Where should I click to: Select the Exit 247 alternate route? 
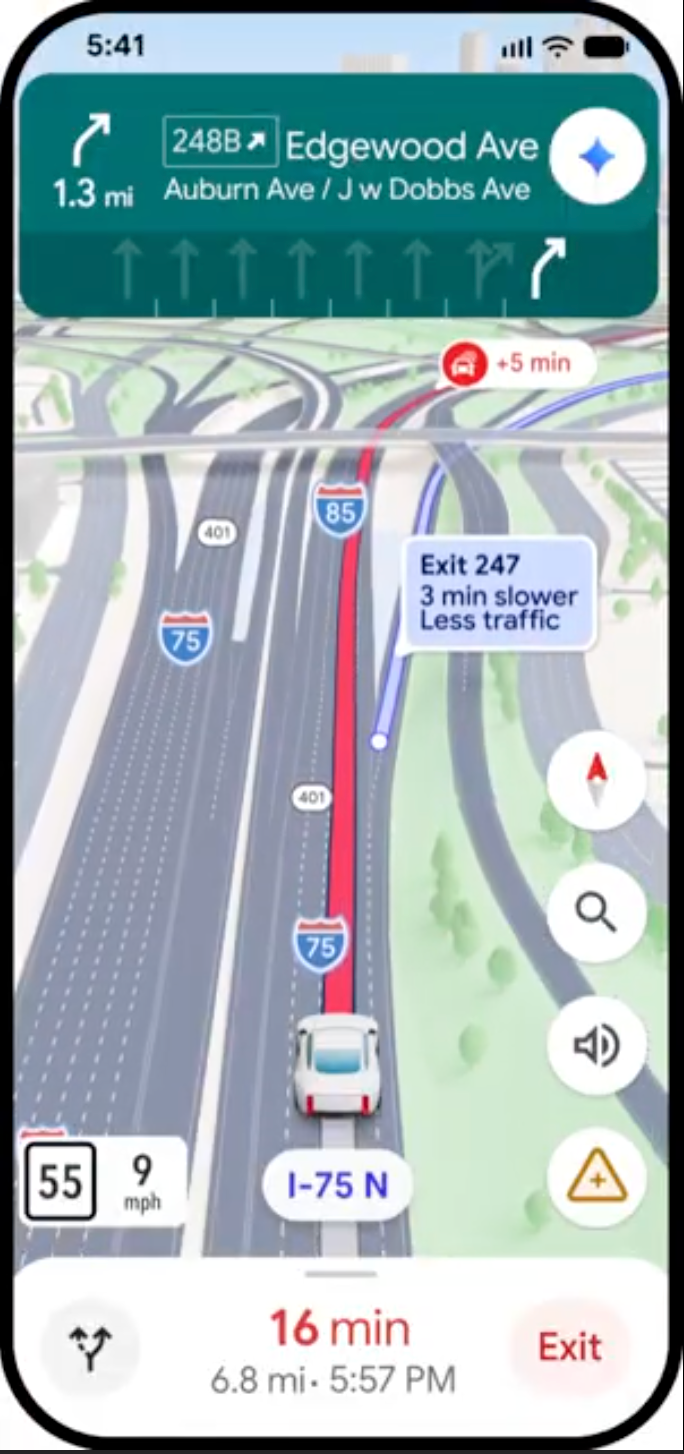pos(497,593)
